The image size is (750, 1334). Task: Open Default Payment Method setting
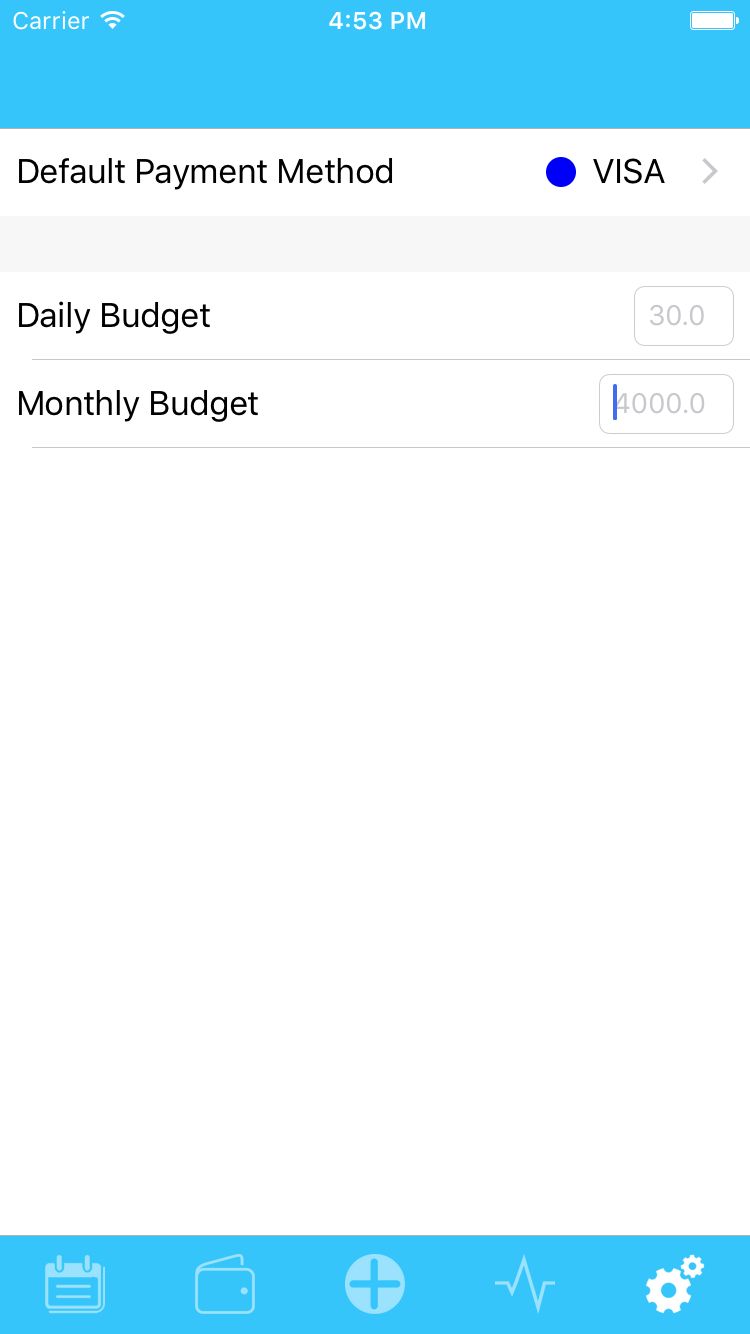375,172
